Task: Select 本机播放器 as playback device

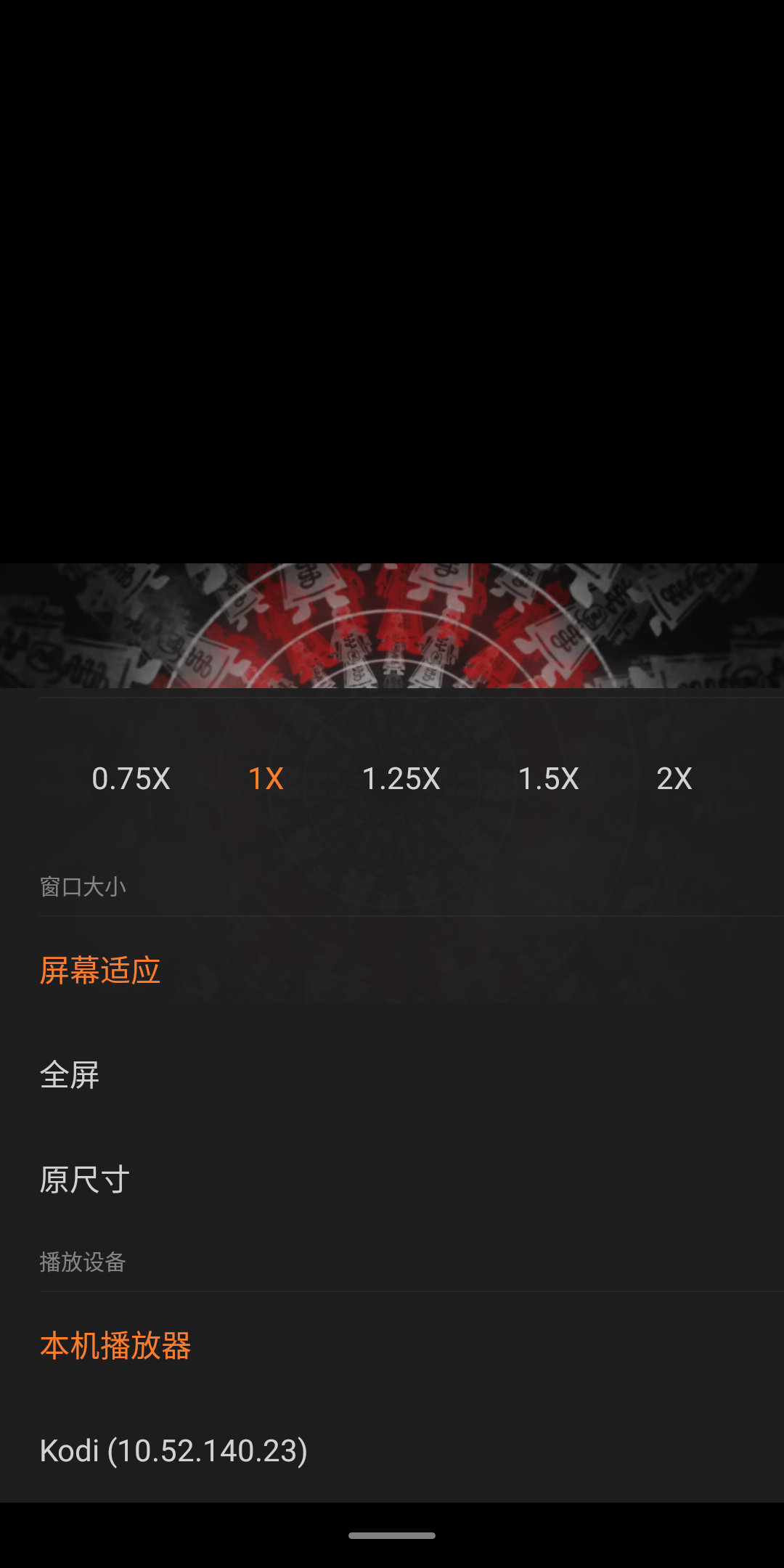Action: click(x=115, y=1346)
